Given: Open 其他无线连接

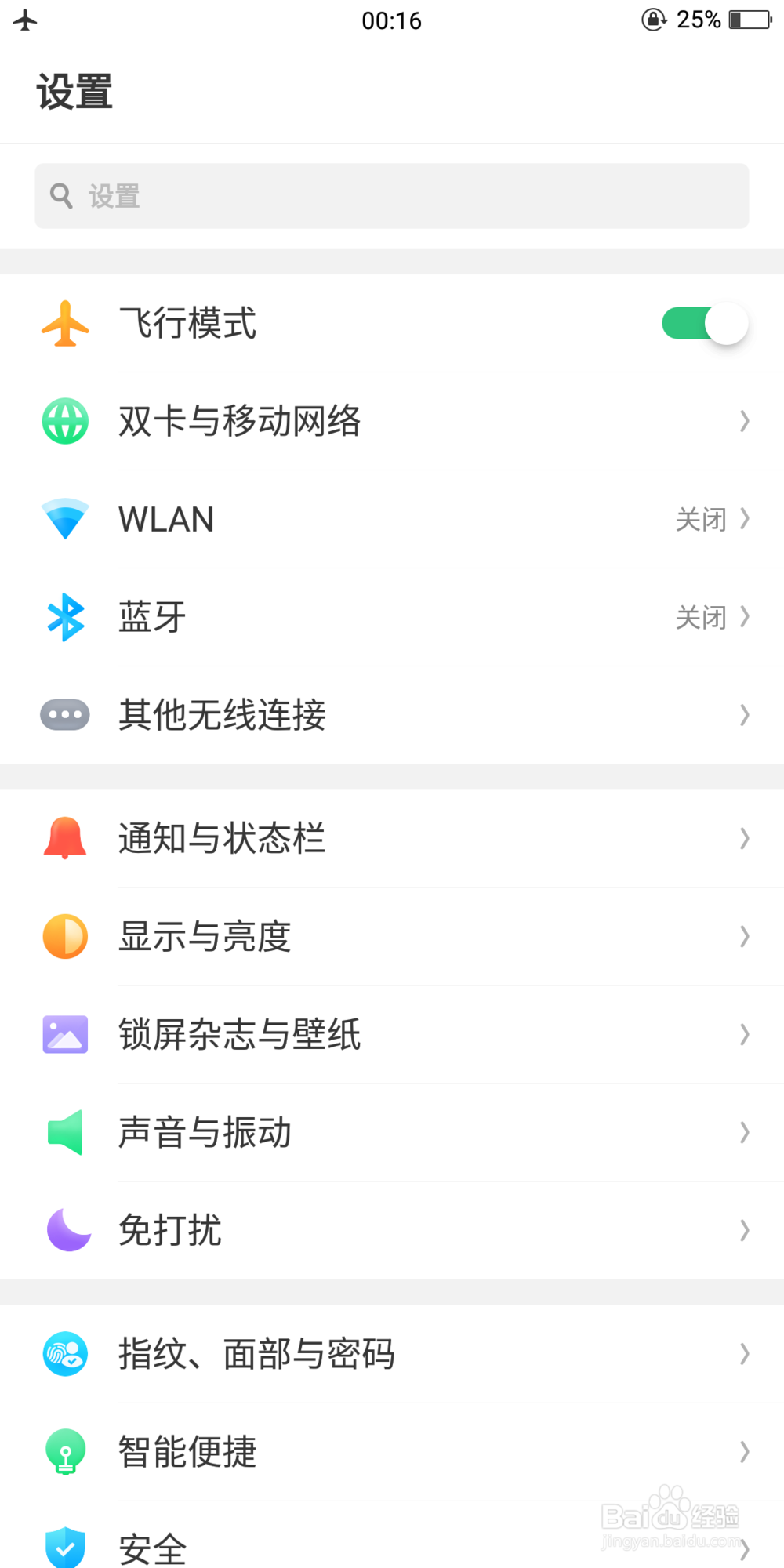Looking at the screenshot, I should (392, 715).
